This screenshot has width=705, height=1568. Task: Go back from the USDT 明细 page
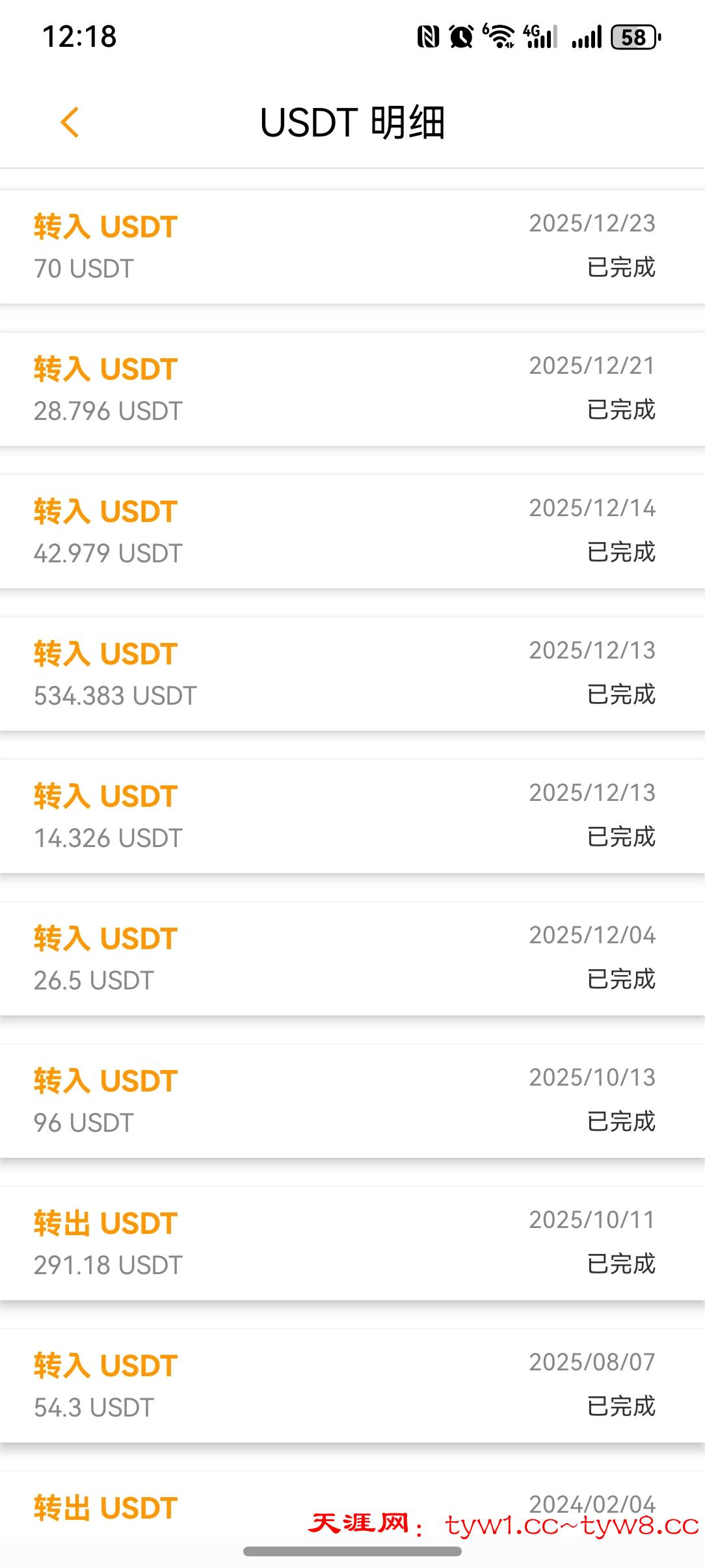point(70,122)
